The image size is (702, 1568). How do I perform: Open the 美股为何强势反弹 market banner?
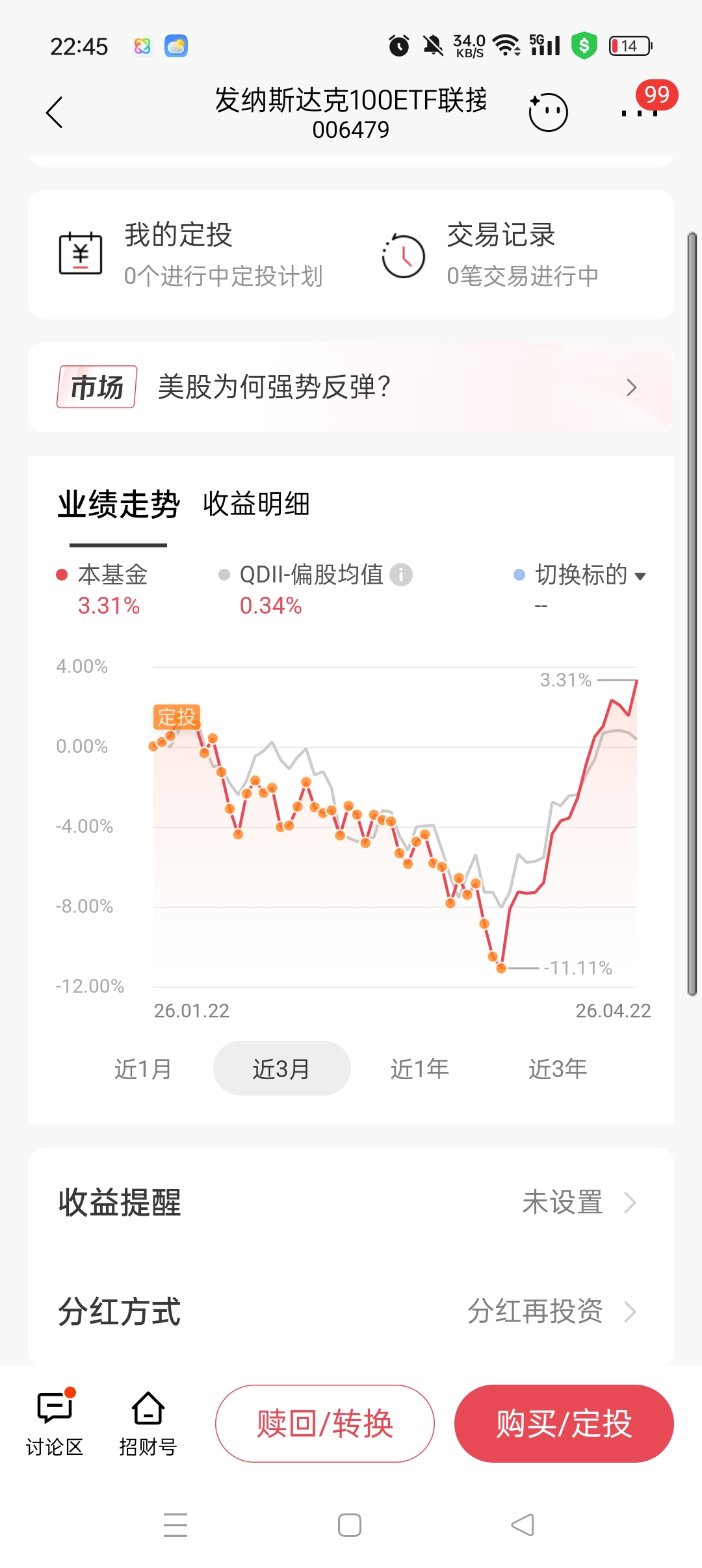click(351, 387)
